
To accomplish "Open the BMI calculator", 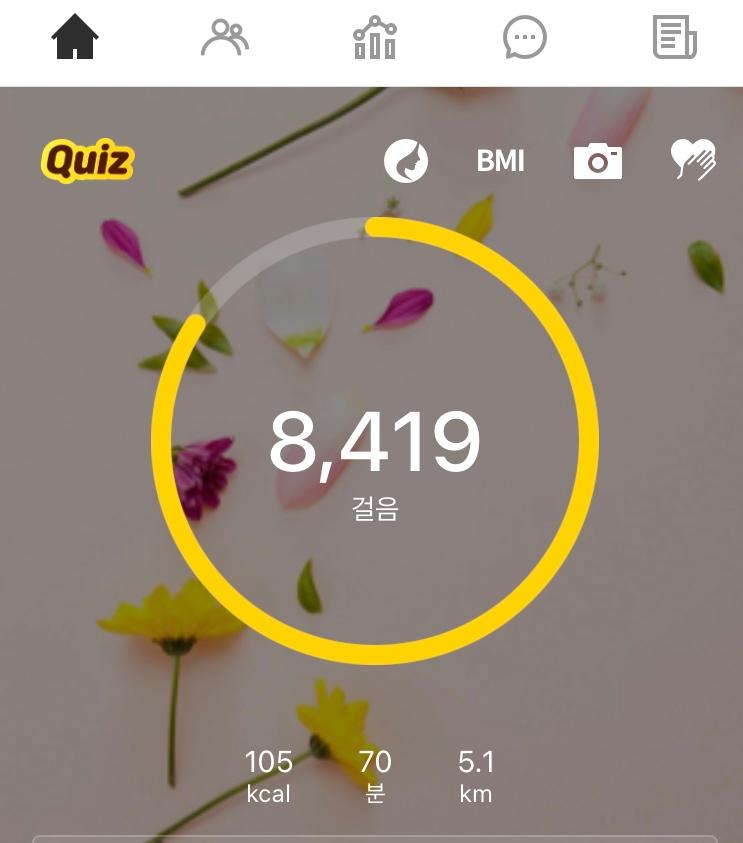I will [500, 161].
